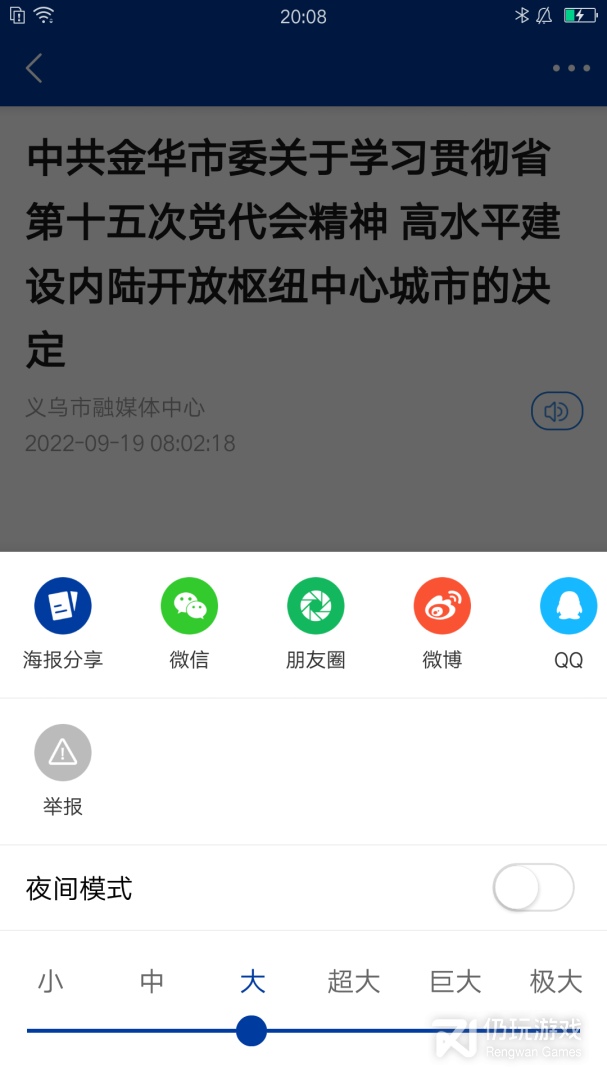Report this article with 举报
The image size is (607, 1080).
click(x=63, y=770)
